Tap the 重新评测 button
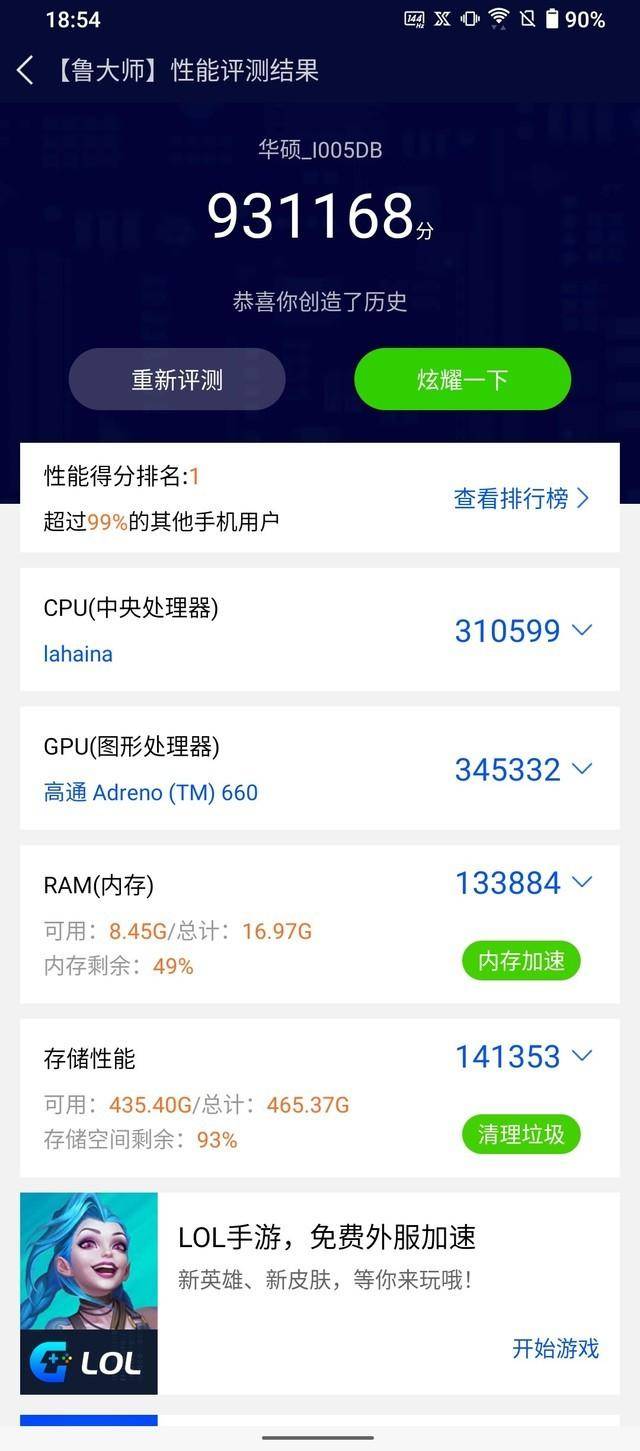The width and height of the screenshot is (640, 1451). pos(177,380)
